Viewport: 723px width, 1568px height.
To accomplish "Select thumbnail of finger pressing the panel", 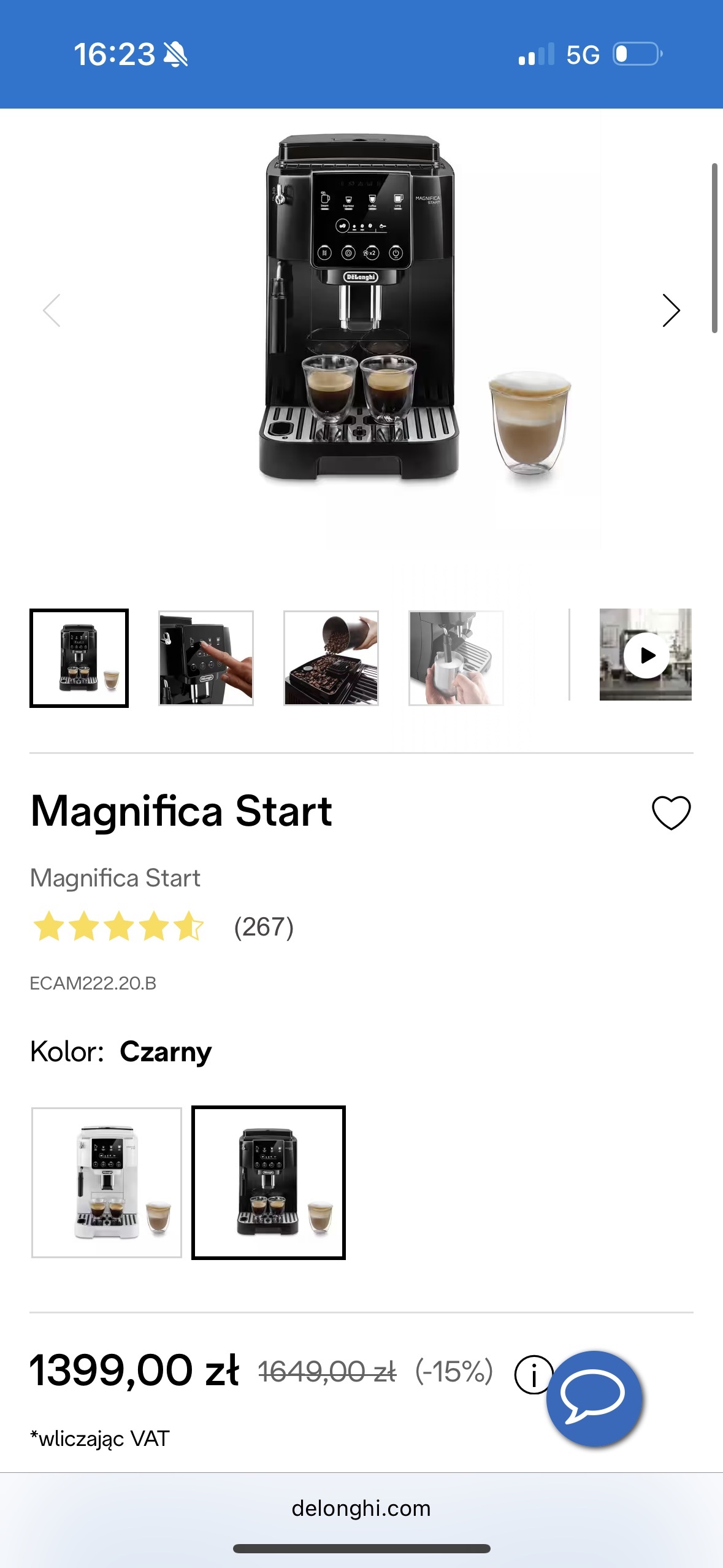I will point(206,658).
